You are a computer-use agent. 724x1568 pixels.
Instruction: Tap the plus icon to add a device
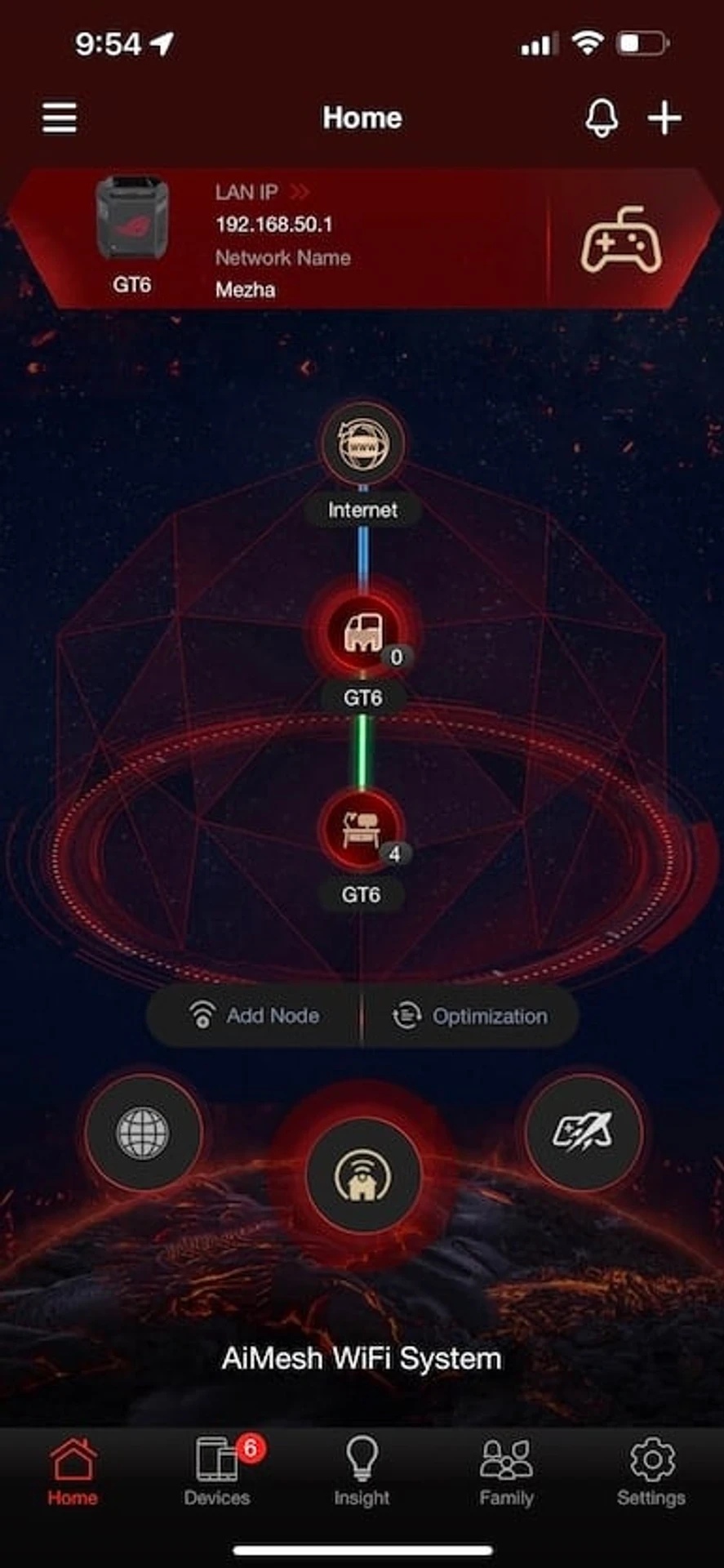click(664, 118)
